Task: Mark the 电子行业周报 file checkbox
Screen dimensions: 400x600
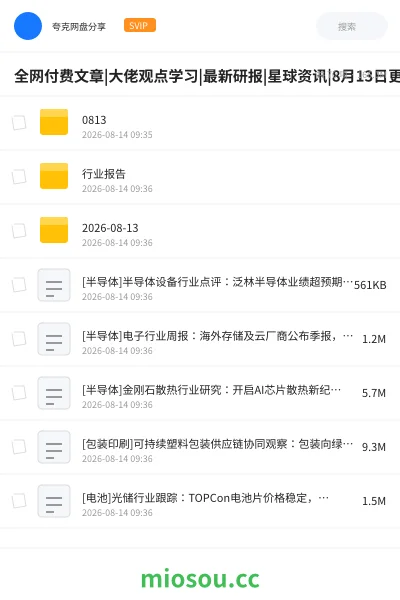Action: 19,339
